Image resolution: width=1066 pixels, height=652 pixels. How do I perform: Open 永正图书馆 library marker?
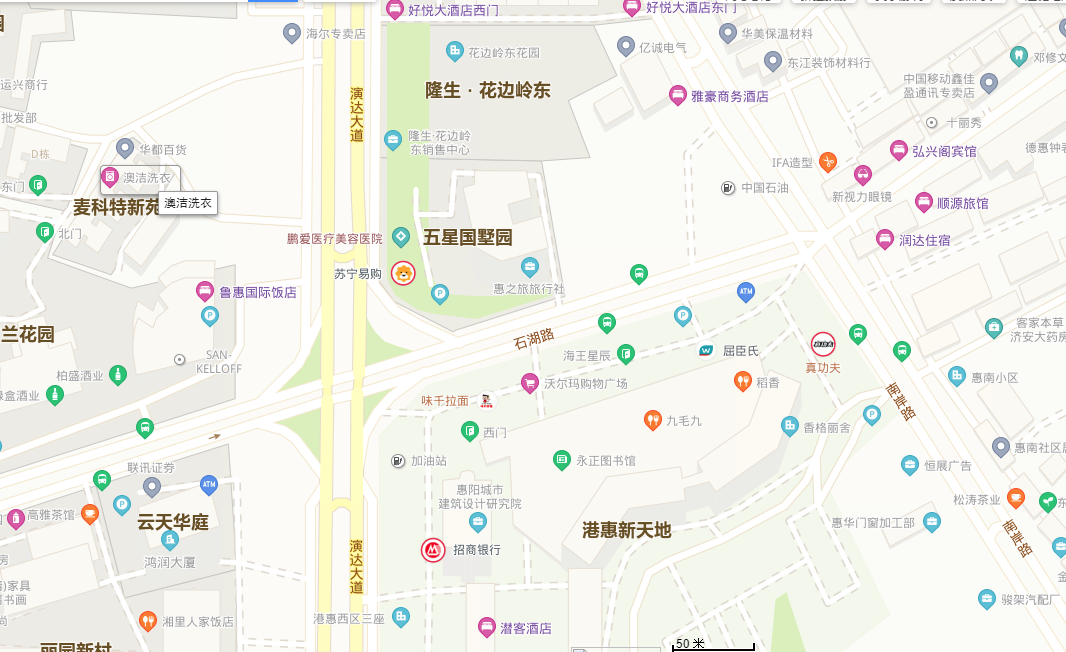(561, 460)
